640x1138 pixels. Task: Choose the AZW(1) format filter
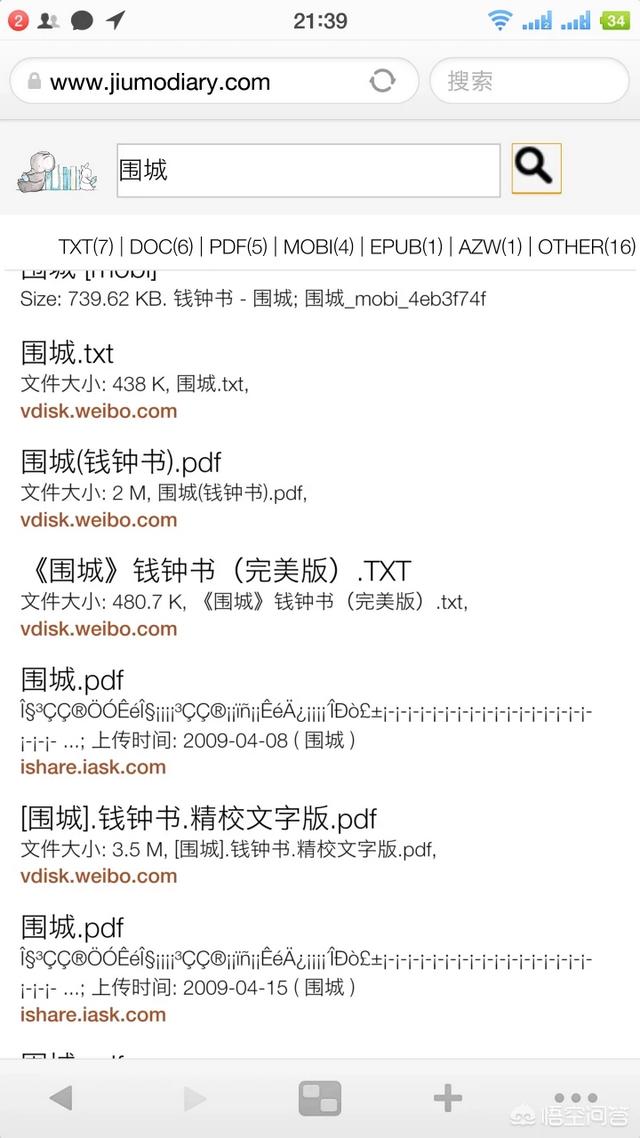click(490, 246)
